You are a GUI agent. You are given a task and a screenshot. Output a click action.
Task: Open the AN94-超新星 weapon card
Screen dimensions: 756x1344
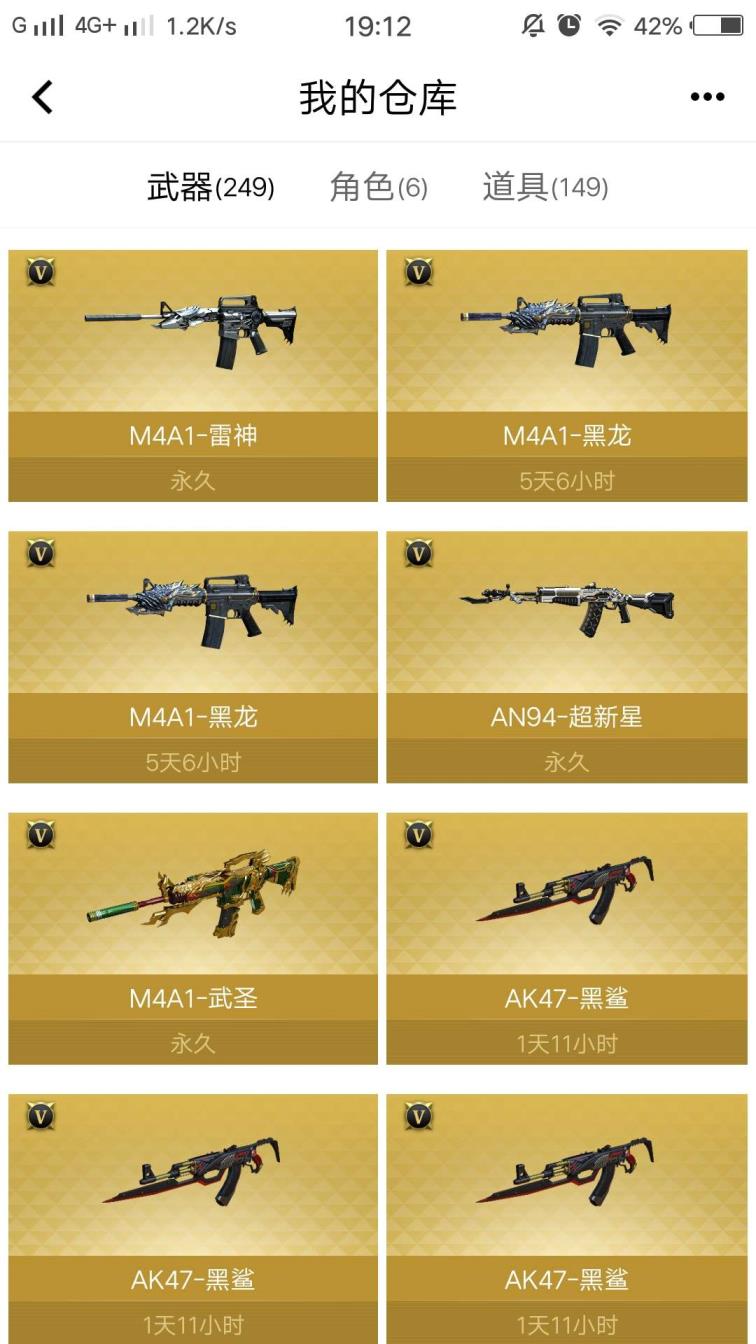[x=566, y=656]
